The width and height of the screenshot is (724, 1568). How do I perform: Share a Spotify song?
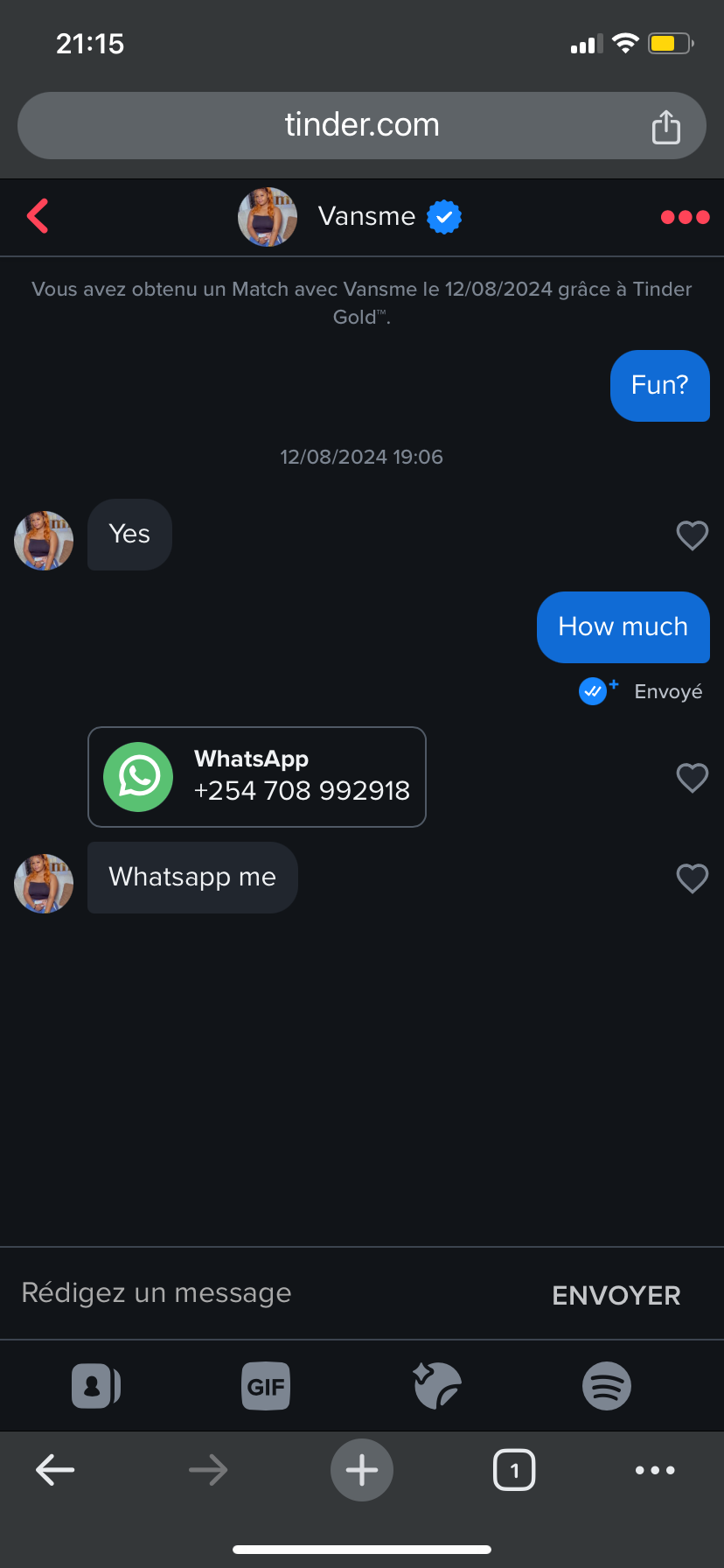coord(606,1386)
